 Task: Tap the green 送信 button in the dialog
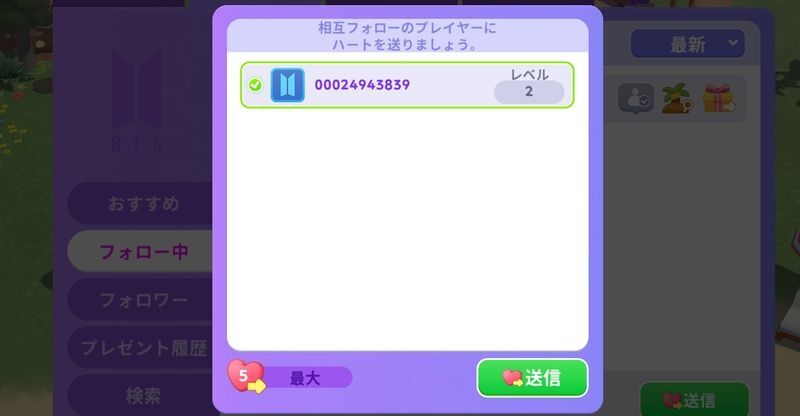click(532, 378)
